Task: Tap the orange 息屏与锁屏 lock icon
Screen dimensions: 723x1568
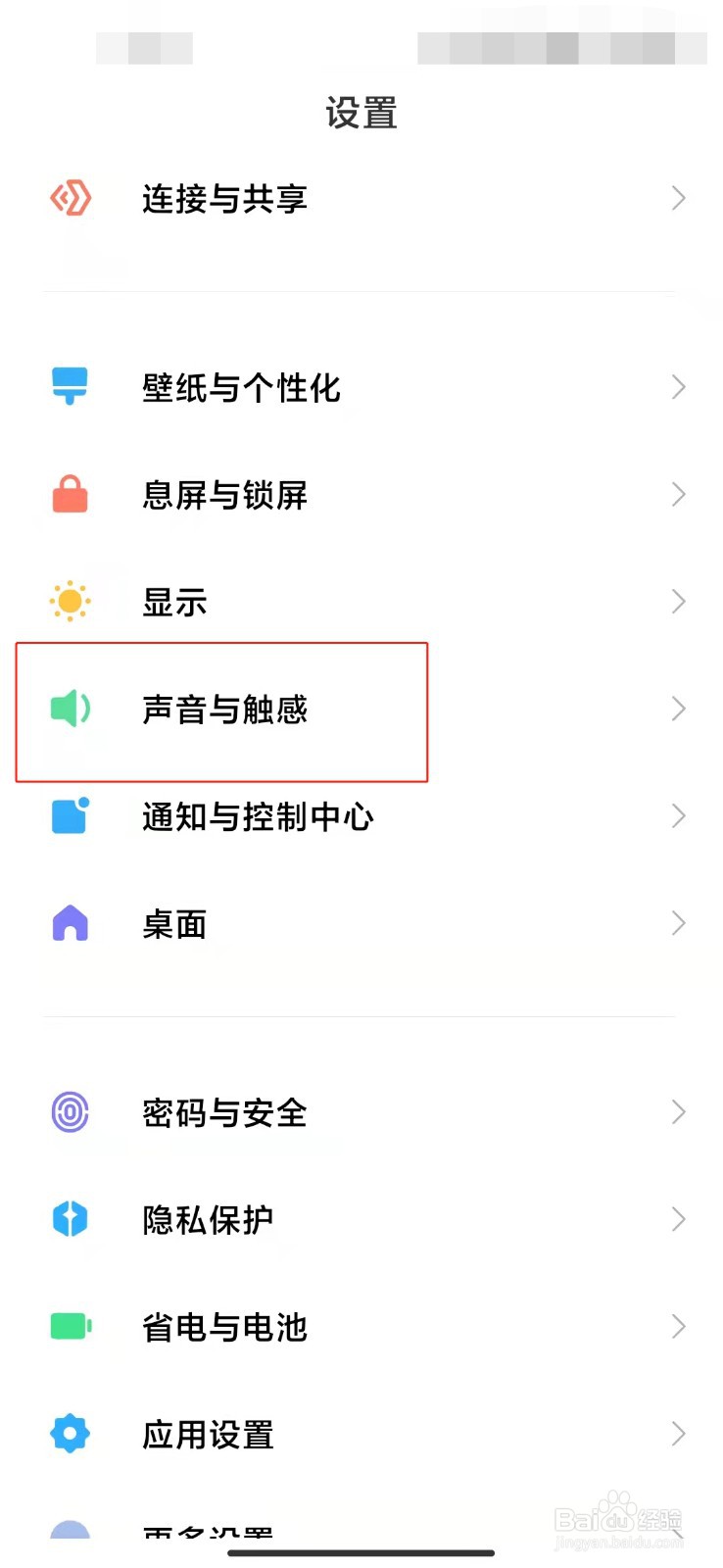Action: (x=69, y=495)
